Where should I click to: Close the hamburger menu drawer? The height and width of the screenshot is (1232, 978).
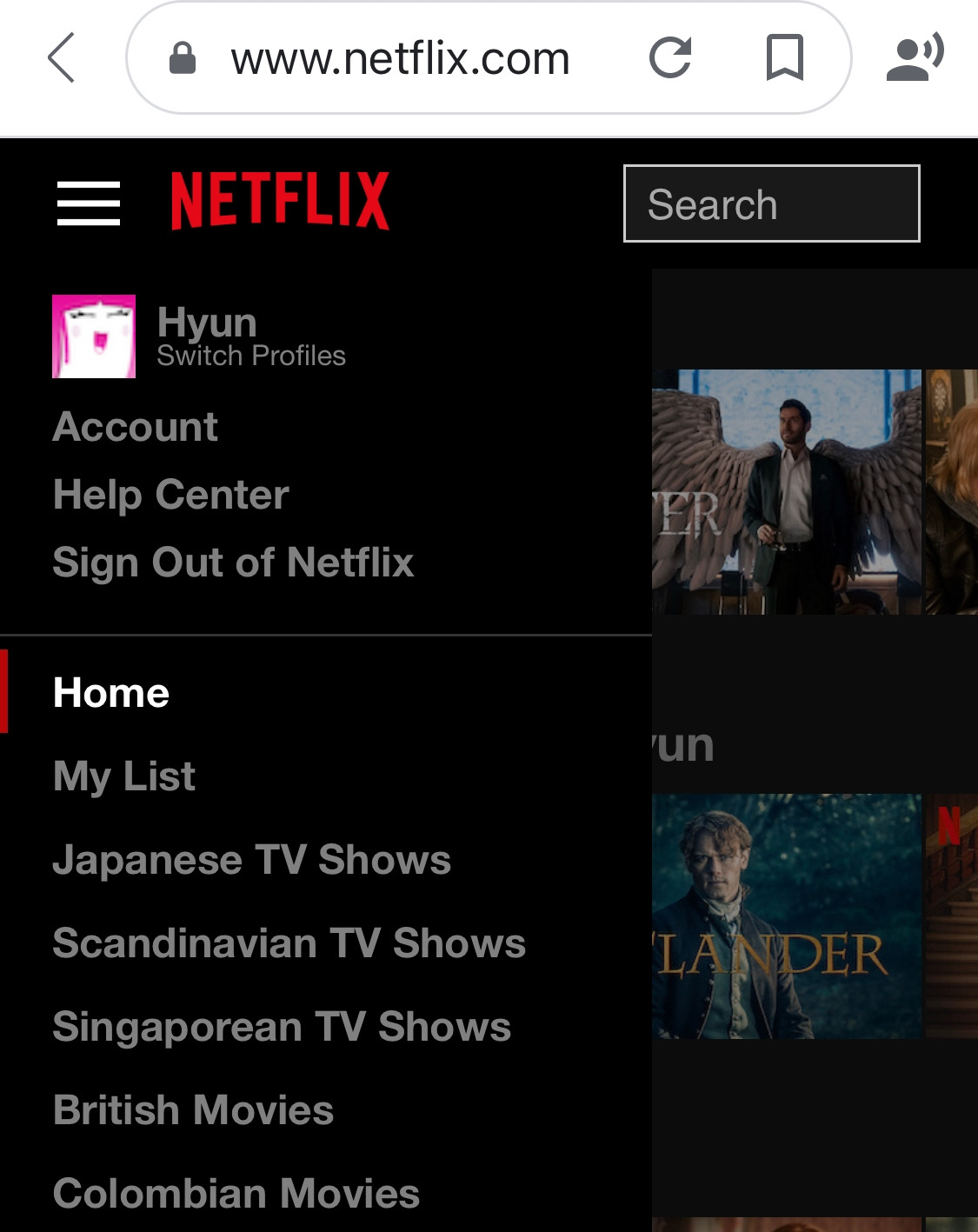click(x=89, y=203)
